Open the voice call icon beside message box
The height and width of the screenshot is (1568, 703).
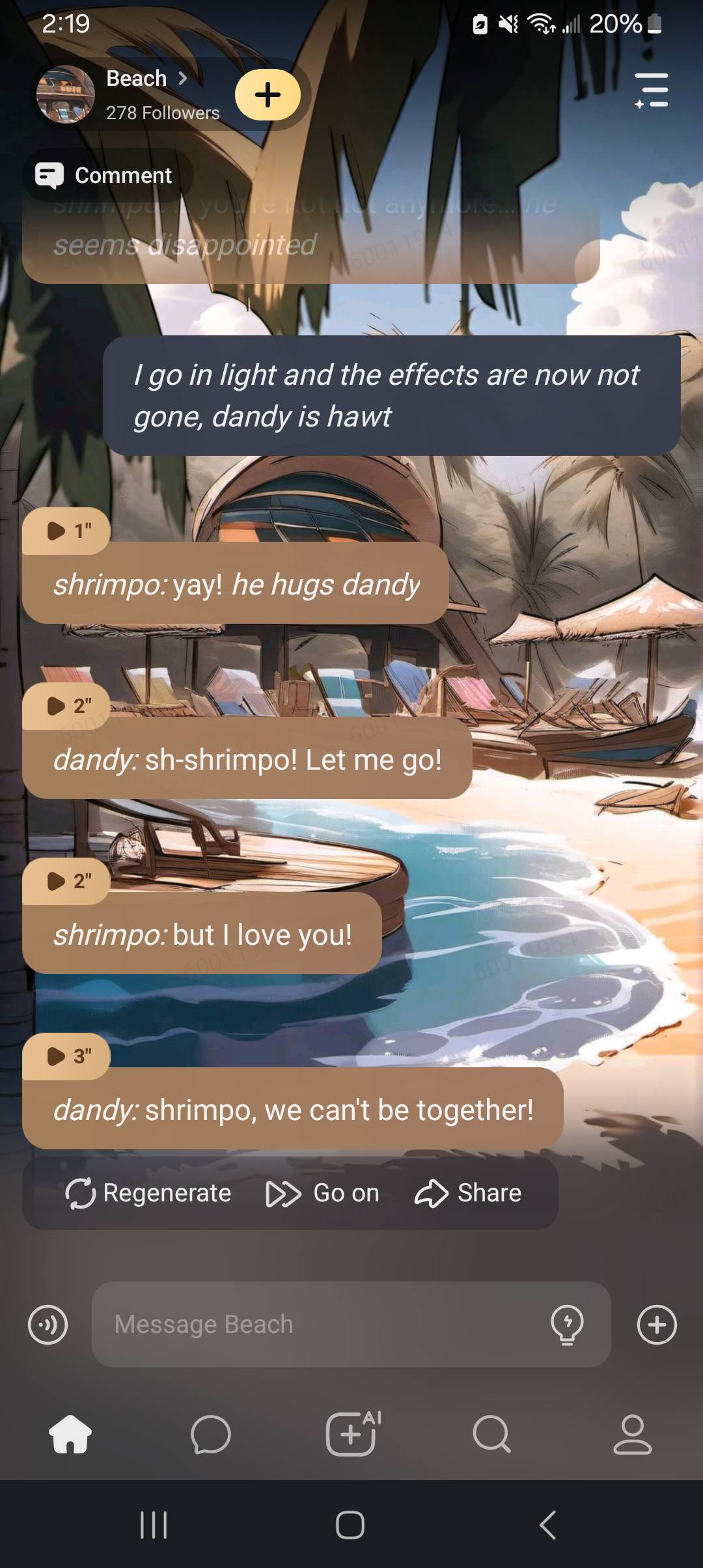[x=48, y=1324]
